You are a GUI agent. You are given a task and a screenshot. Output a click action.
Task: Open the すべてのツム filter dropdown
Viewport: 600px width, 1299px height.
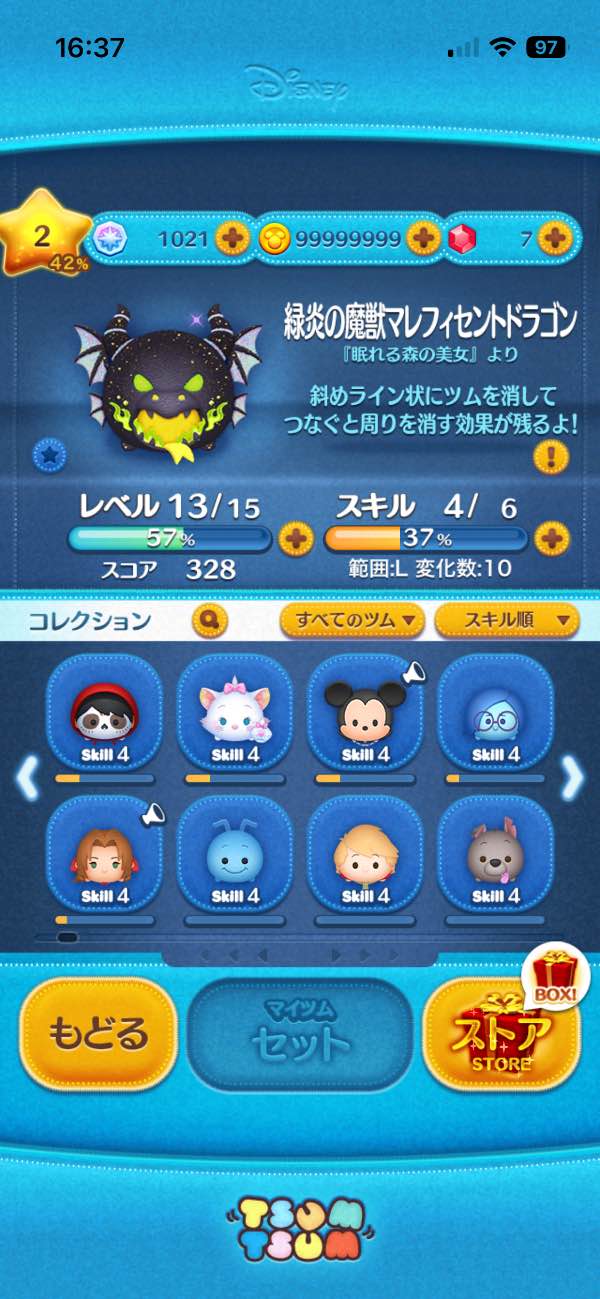tap(352, 620)
